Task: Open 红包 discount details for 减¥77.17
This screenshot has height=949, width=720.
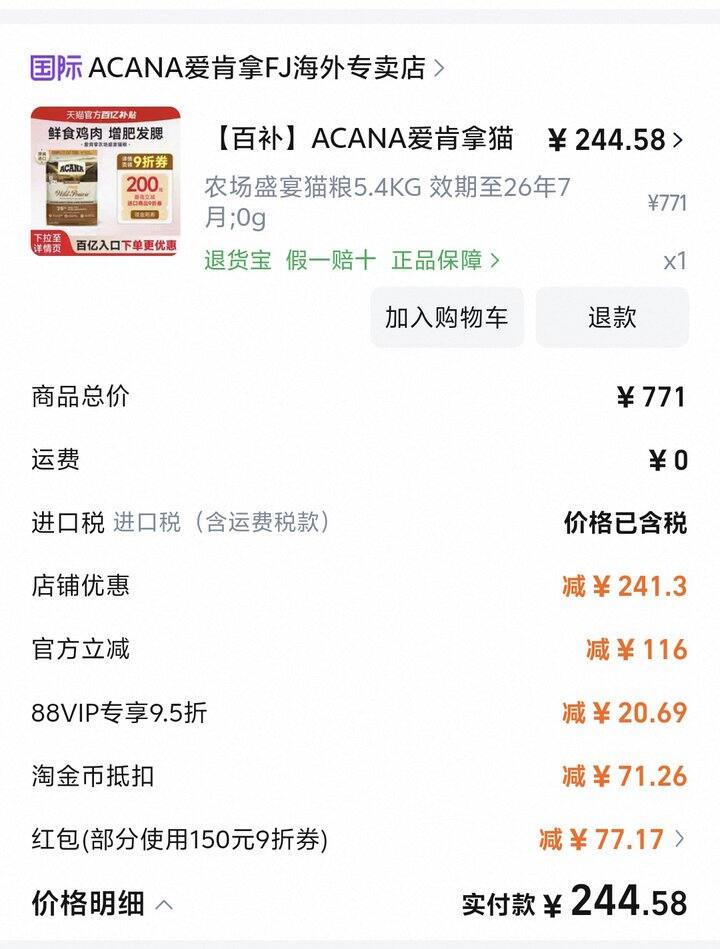Action: point(612,839)
